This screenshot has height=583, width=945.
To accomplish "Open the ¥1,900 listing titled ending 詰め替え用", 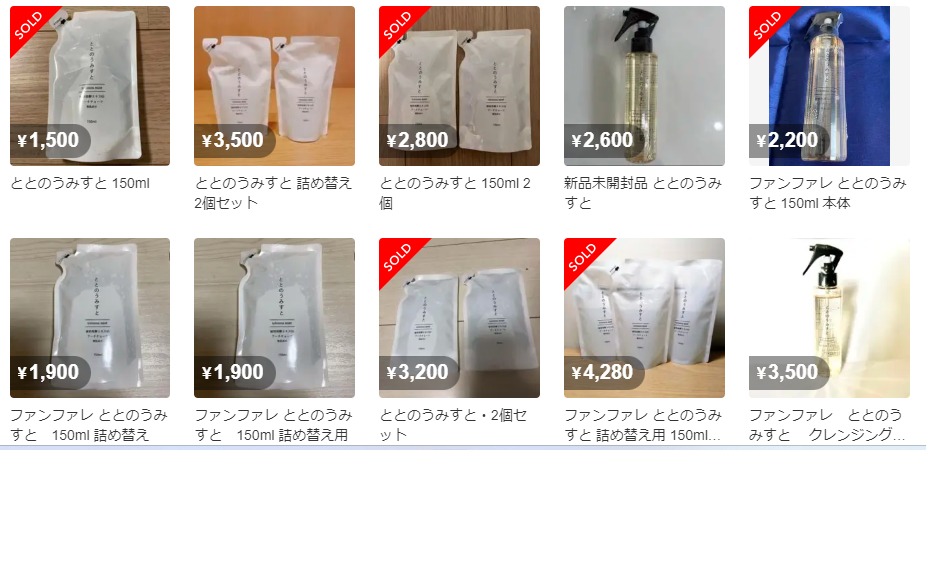I will click(x=274, y=318).
